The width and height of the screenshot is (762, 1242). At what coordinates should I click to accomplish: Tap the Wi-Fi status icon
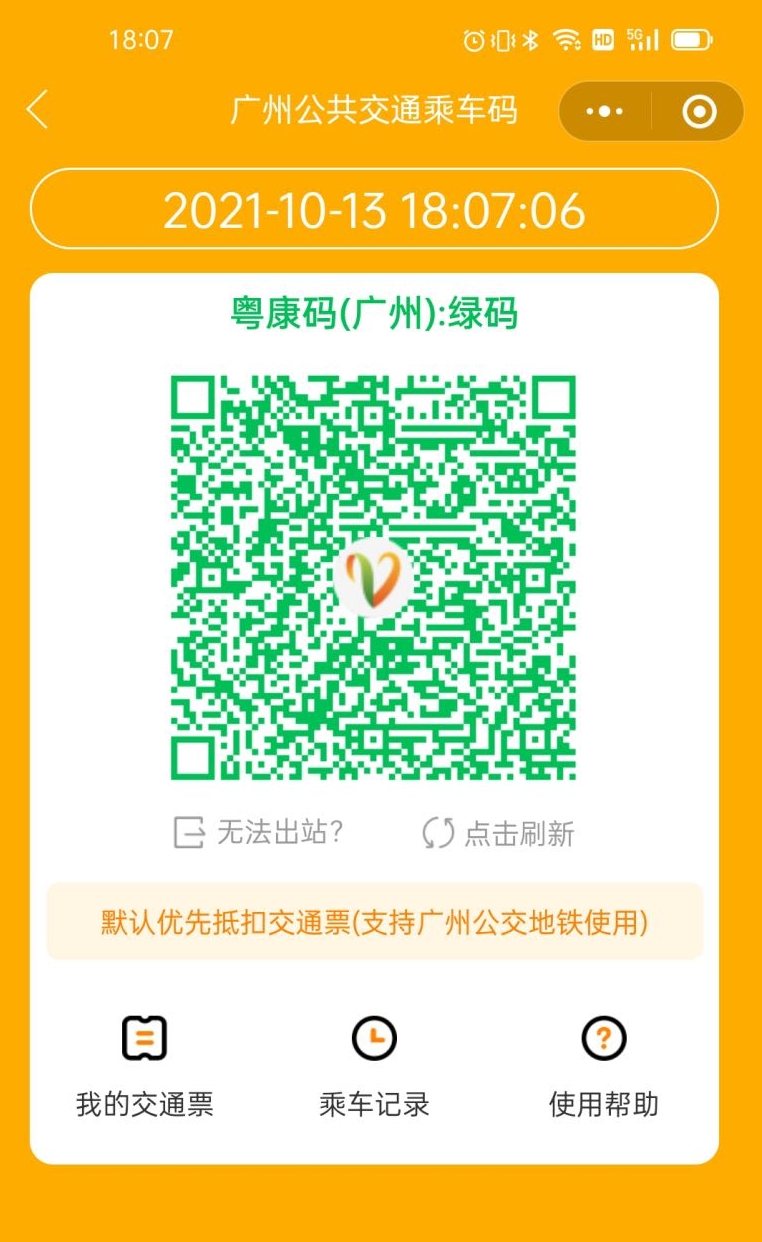(564, 38)
